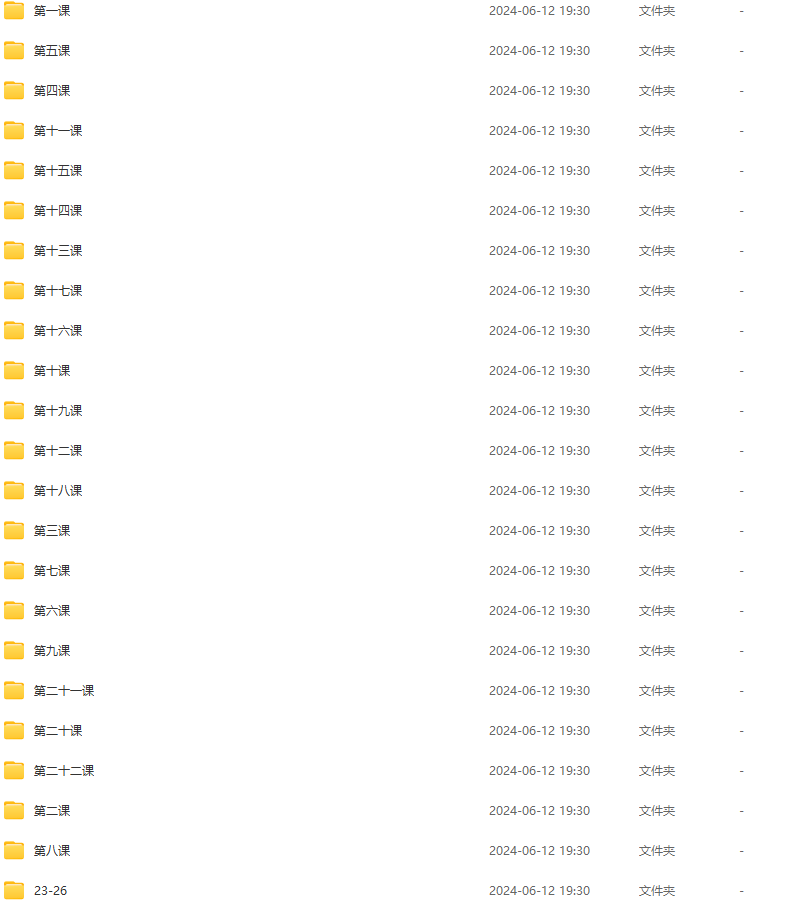This screenshot has width=793, height=911.
Task: Open the 第一课 folder
Action: click(x=52, y=11)
